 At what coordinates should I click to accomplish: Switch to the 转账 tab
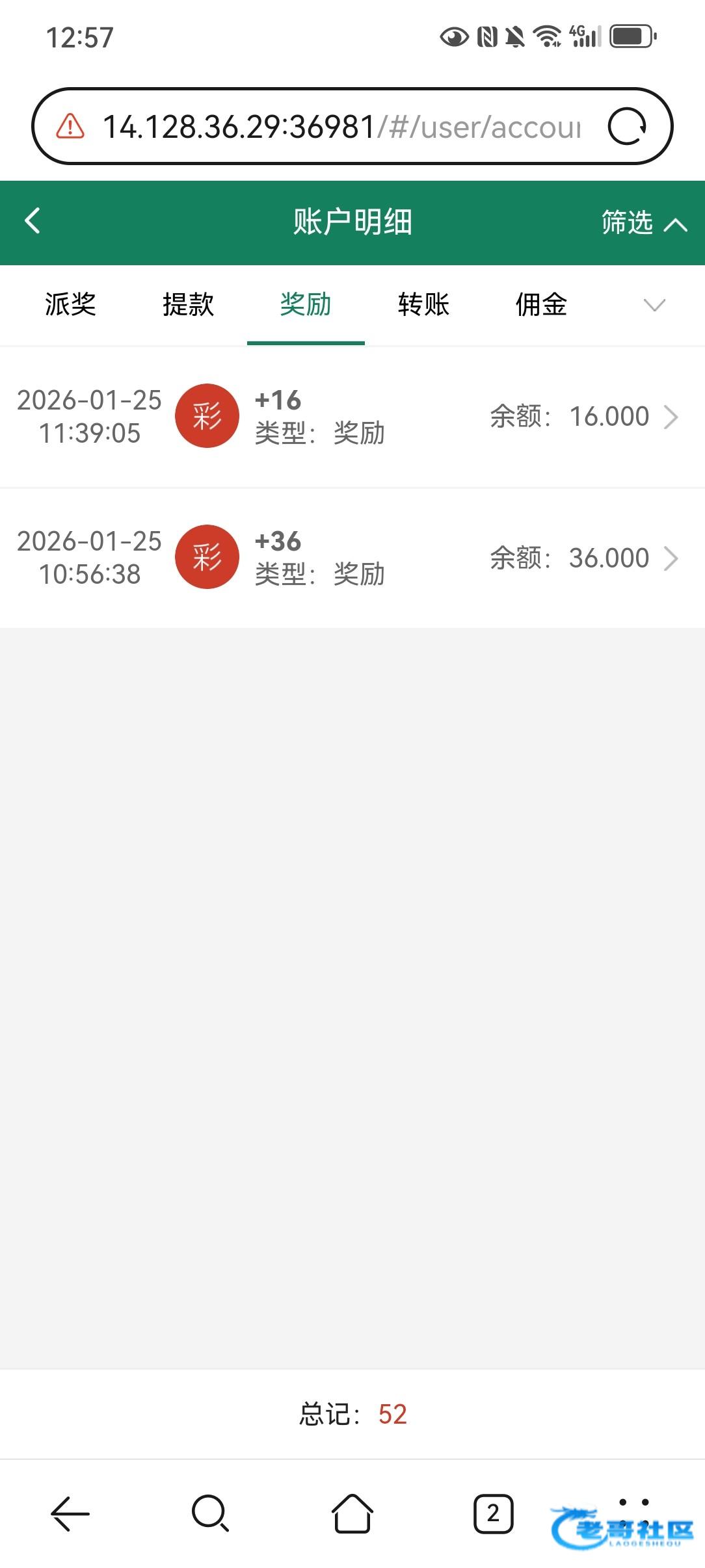tap(423, 304)
